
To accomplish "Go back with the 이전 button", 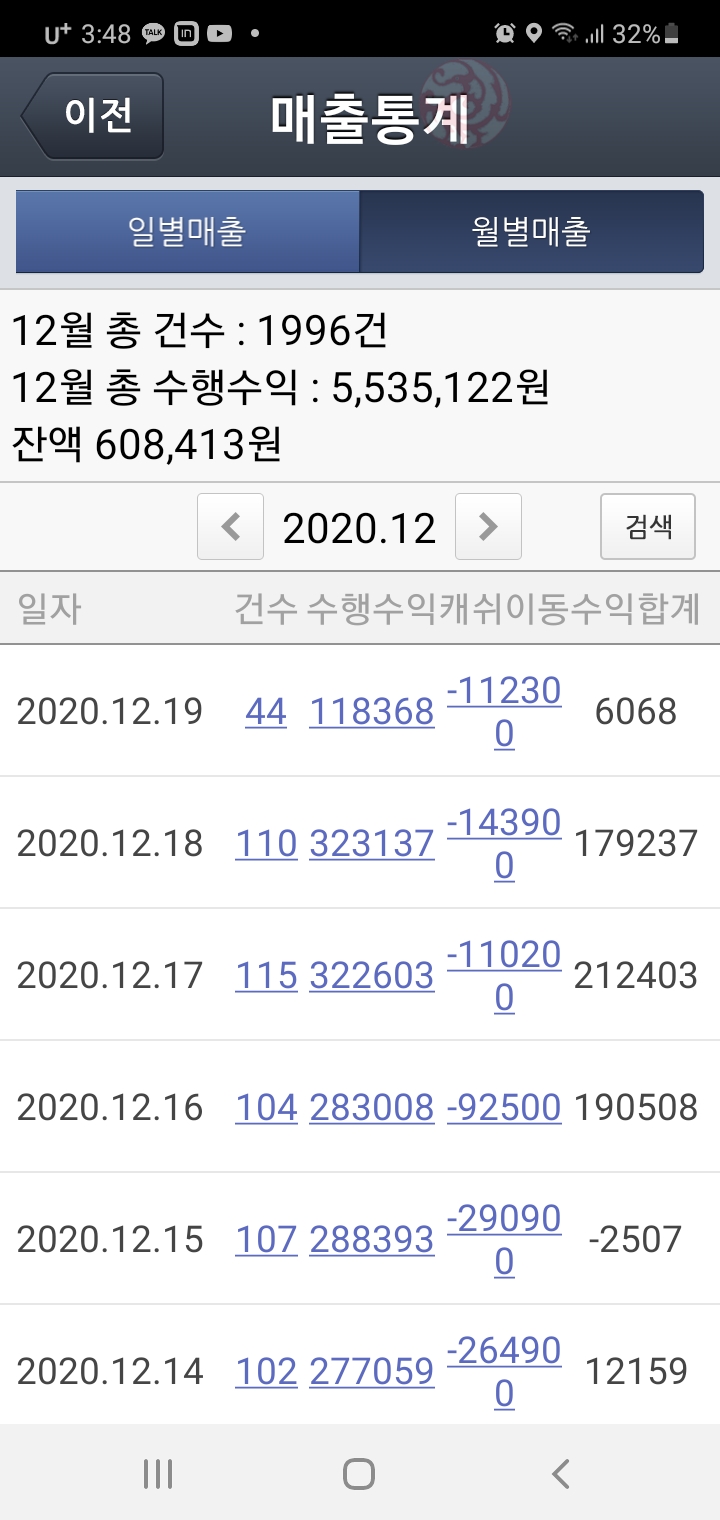I will point(93,116).
